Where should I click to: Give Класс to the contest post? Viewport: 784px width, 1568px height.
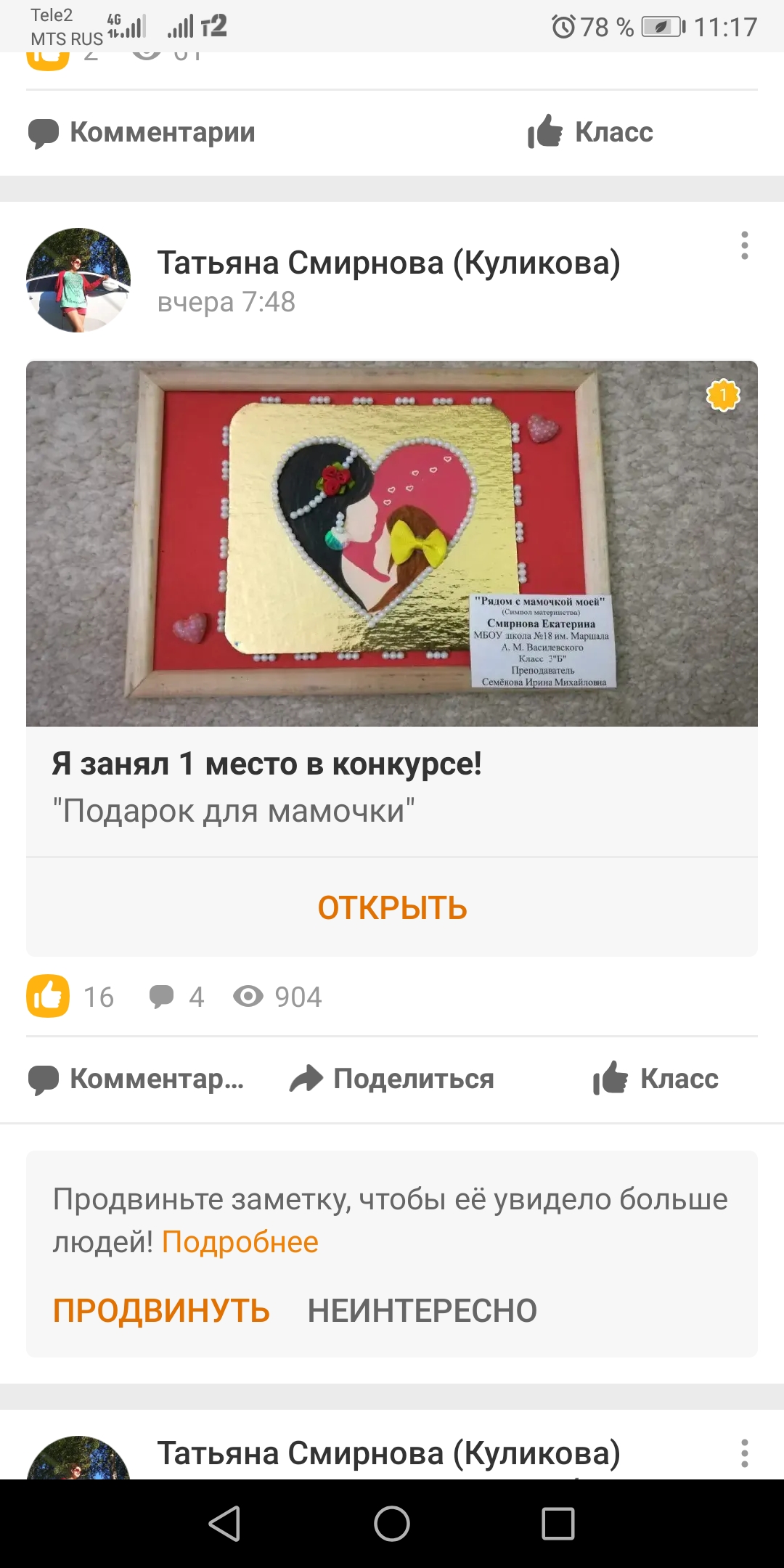click(x=656, y=1079)
